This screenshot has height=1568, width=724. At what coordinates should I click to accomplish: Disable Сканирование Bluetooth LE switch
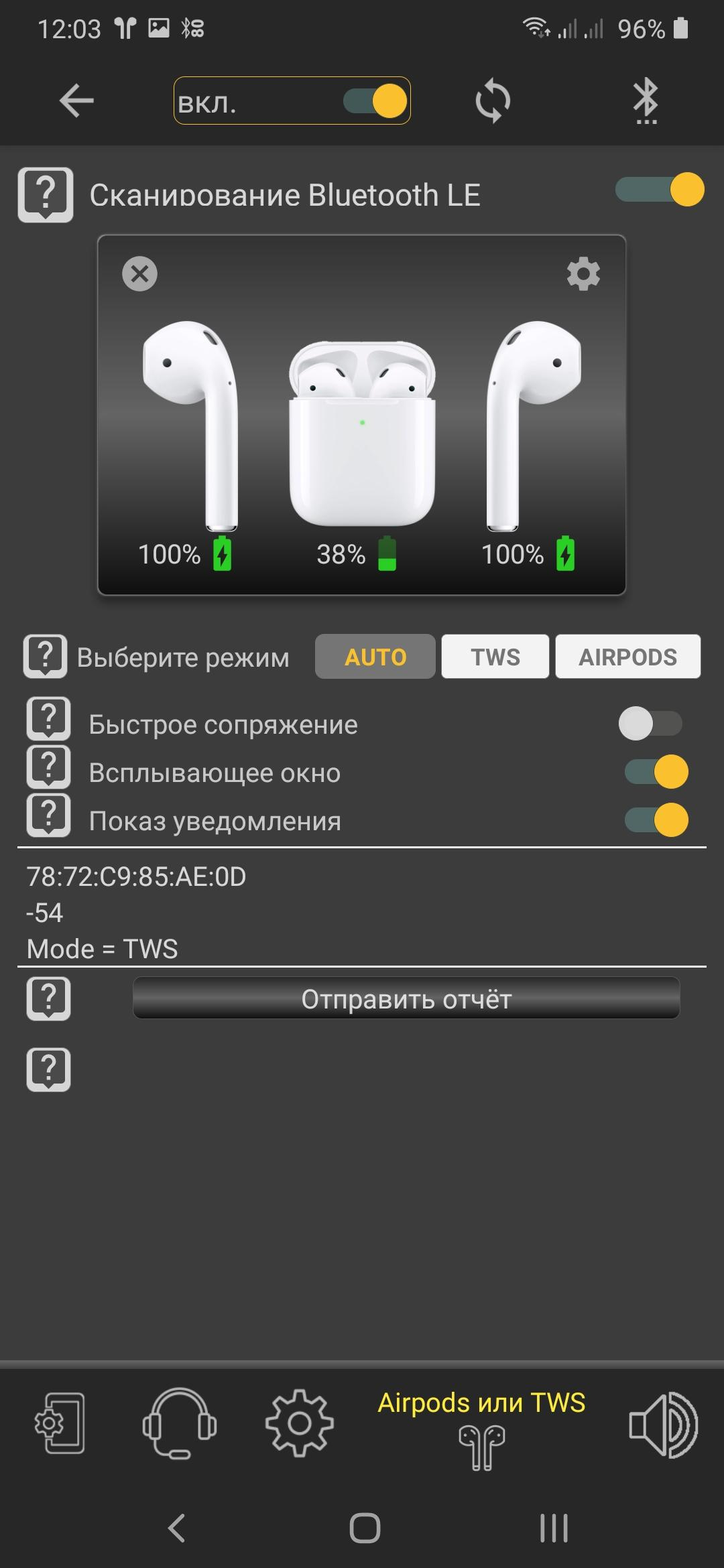pyautogui.click(x=660, y=190)
